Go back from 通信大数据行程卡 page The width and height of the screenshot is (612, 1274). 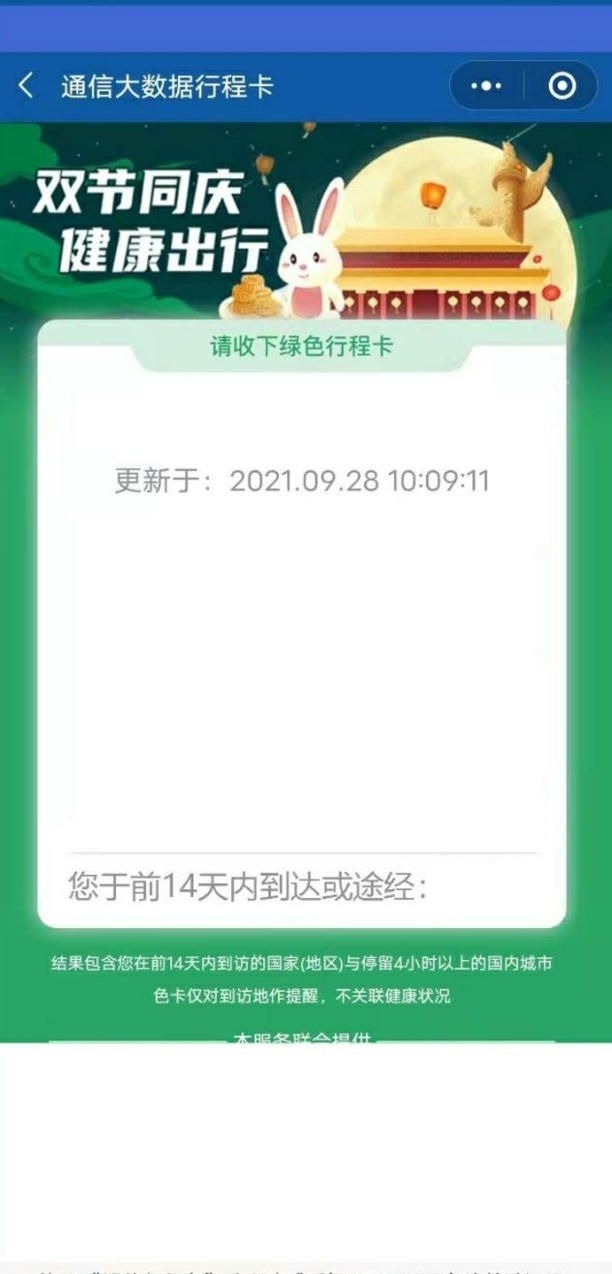pyautogui.click(x=26, y=86)
